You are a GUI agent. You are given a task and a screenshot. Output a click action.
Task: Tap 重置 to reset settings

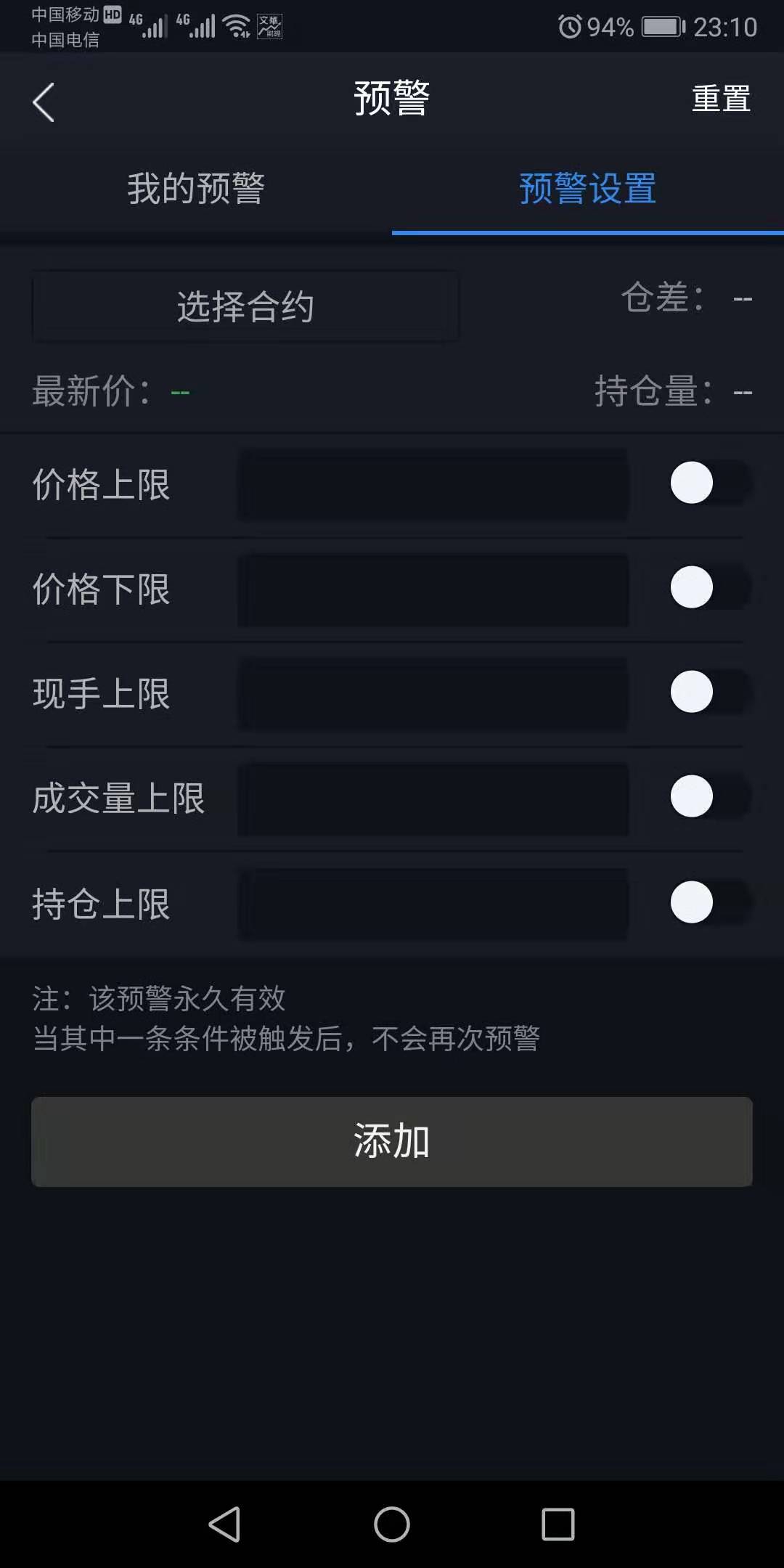721,100
